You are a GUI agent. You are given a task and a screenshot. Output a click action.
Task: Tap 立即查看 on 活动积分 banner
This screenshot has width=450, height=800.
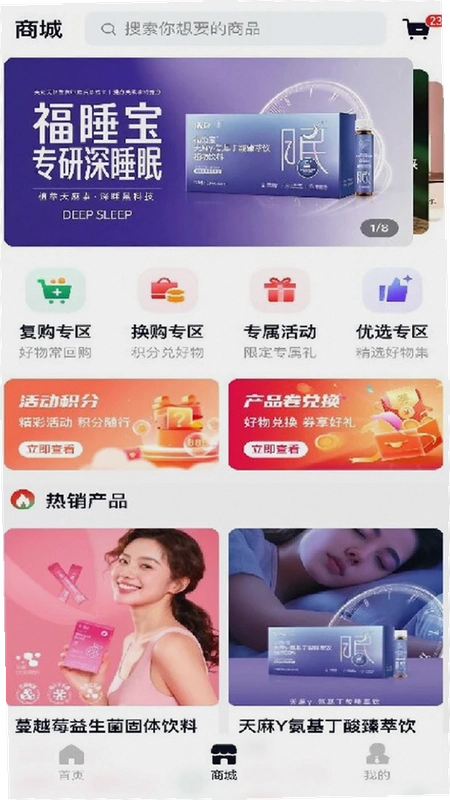click(51, 449)
